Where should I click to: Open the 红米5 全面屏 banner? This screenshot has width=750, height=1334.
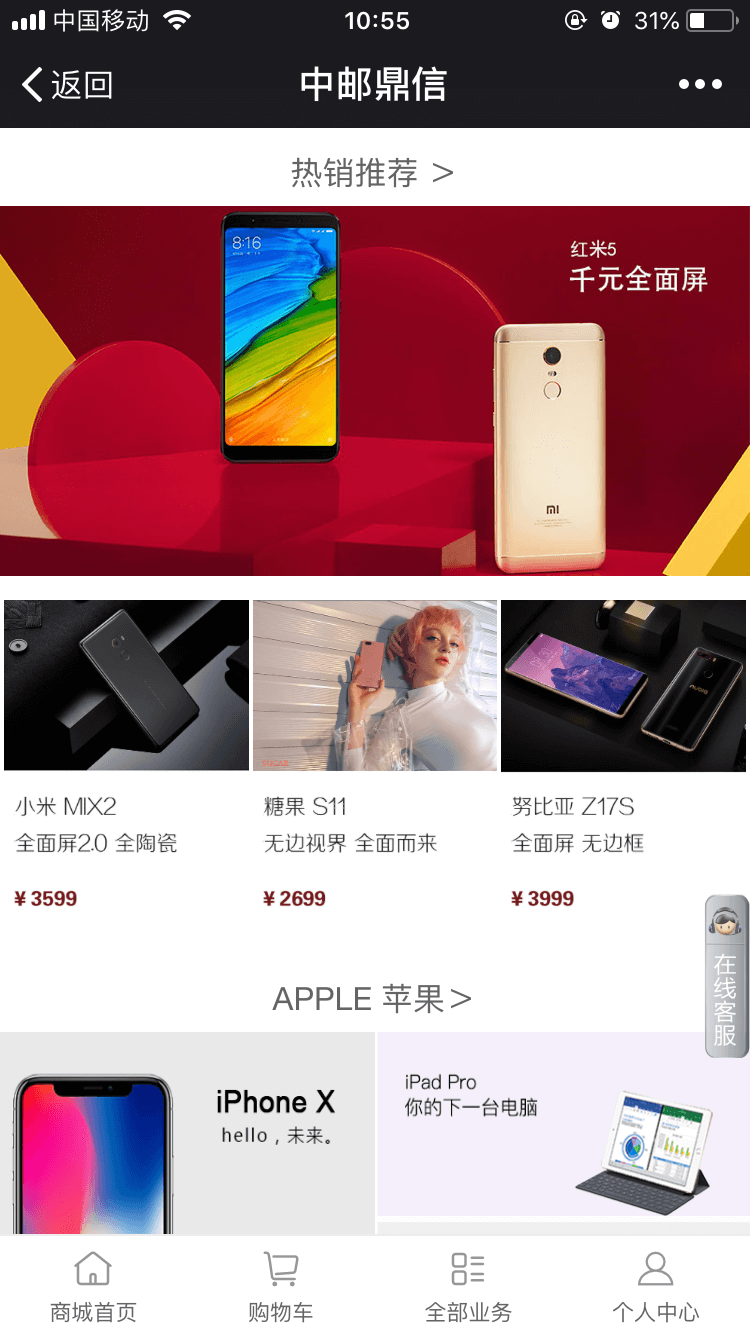click(x=375, y=390)
